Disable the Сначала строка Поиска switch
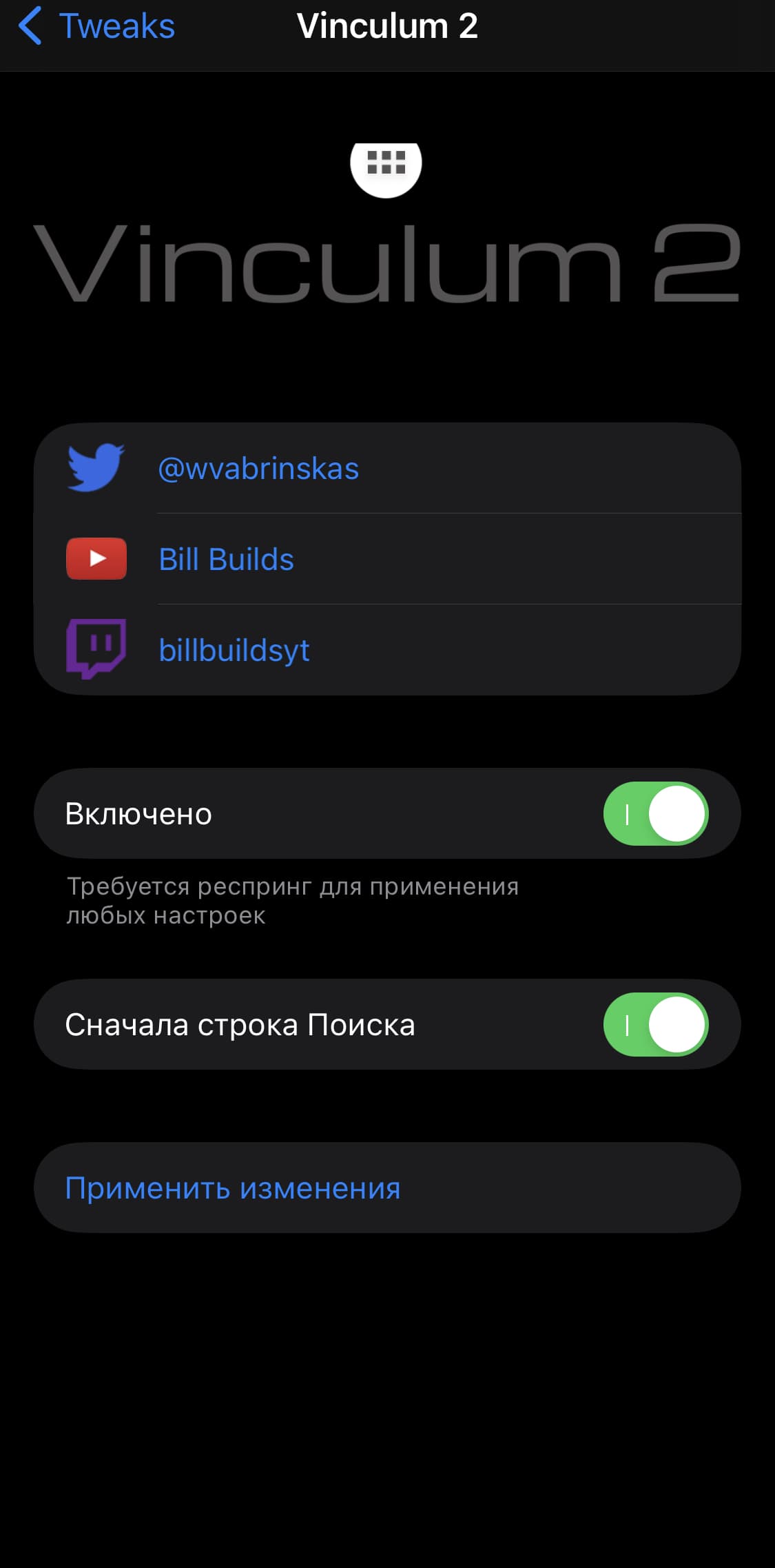 (656, 1024)
